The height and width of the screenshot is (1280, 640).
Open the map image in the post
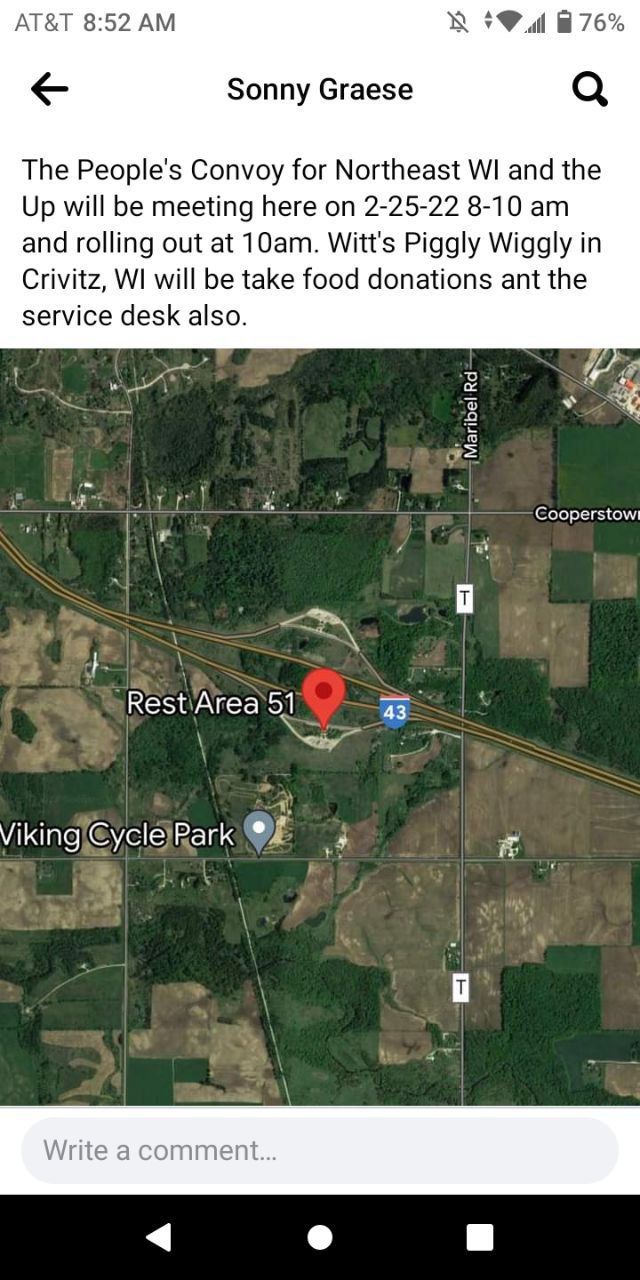coord(320,727)
